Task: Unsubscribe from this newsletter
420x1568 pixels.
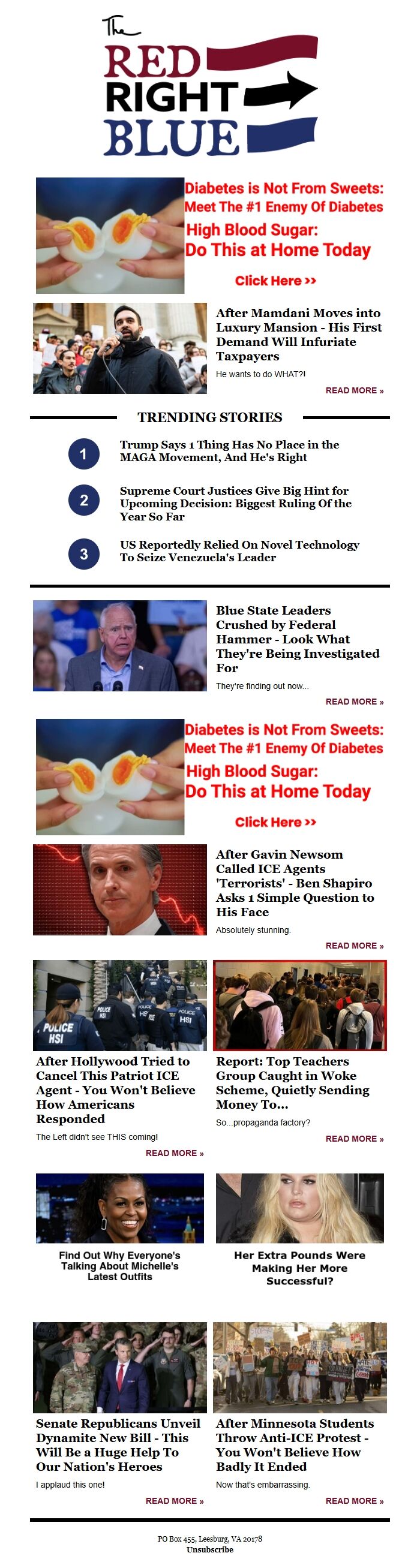Action: (210, 1549)
